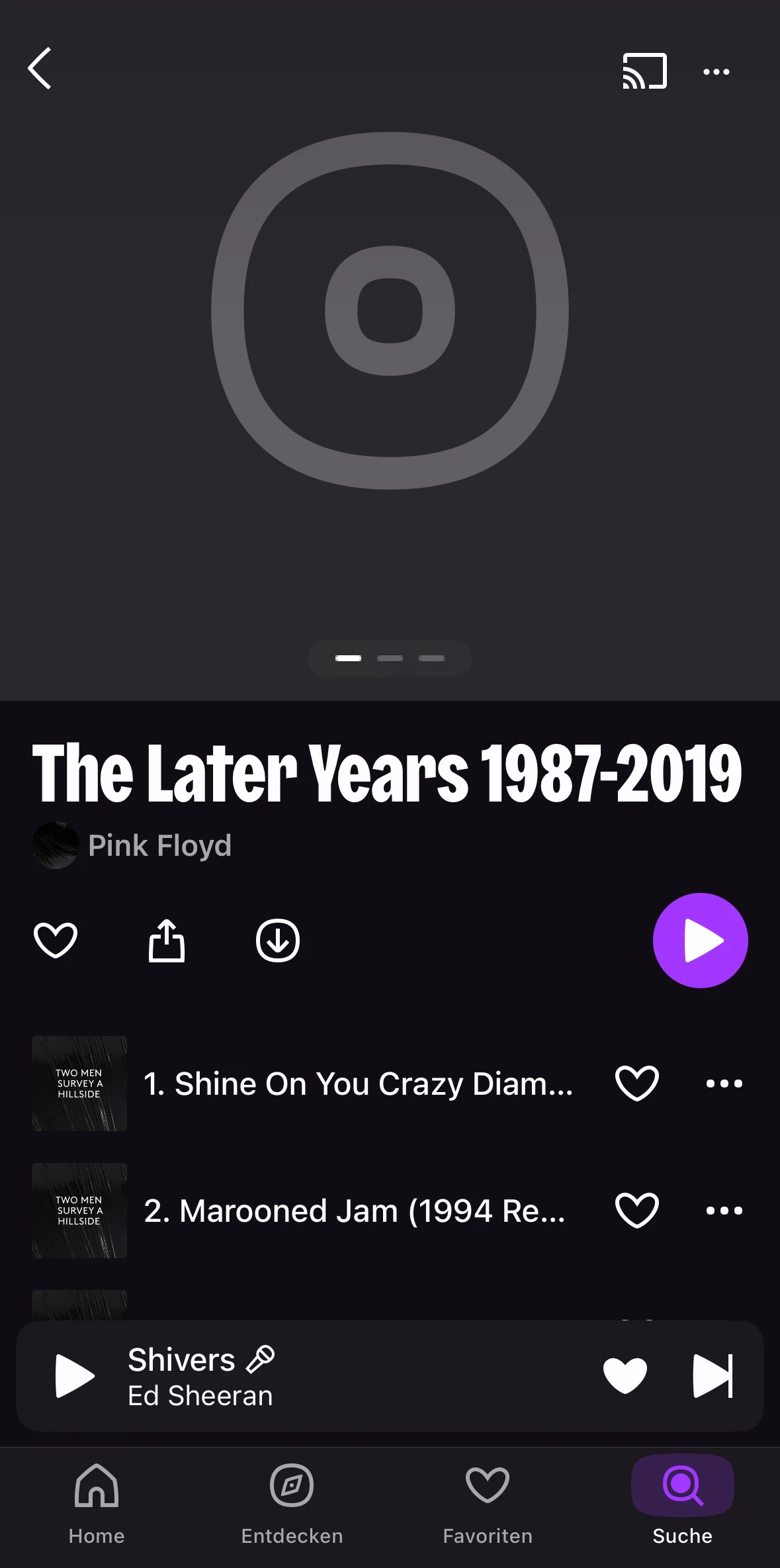Download the album for offline listening

point(277,940)
